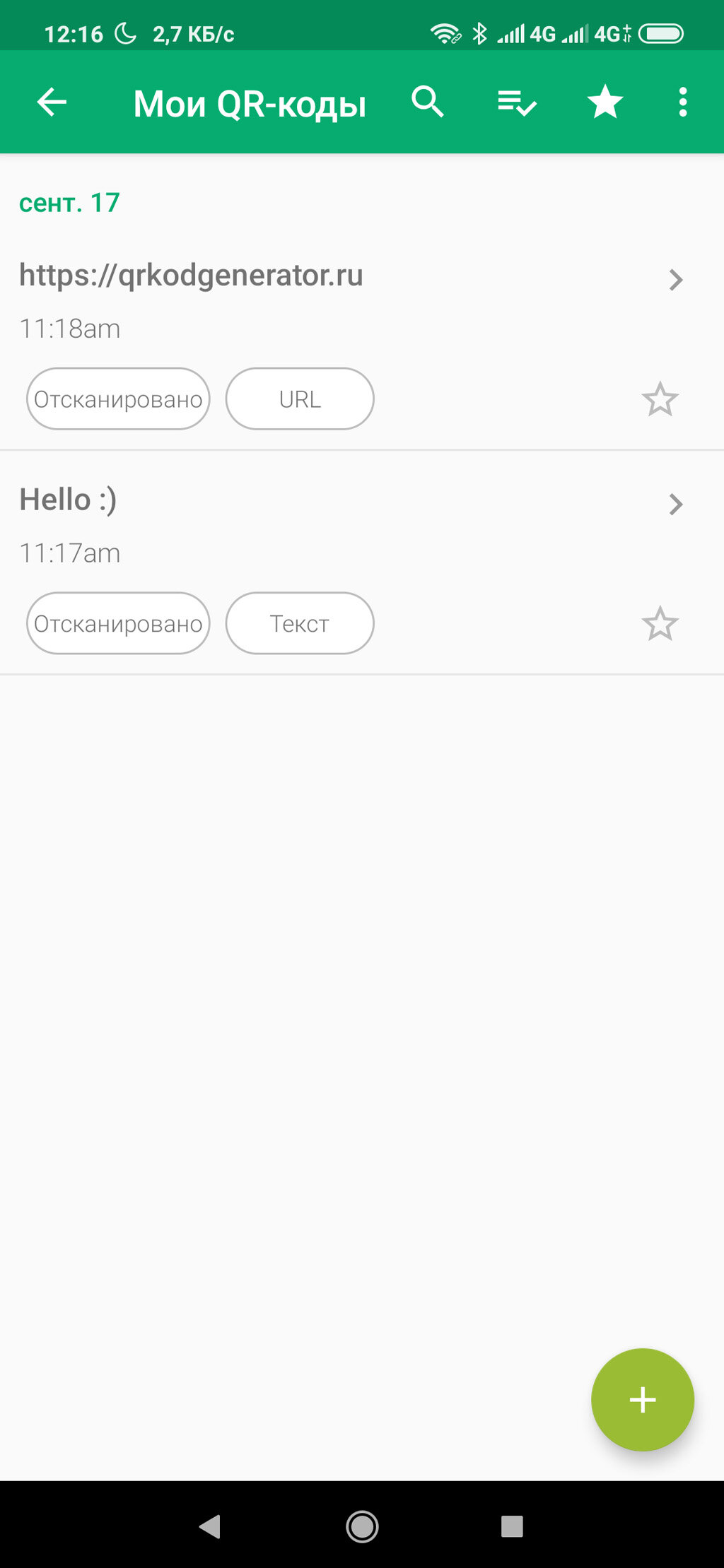Open recent apps from navigation bar
This screenshot has width=724, height=1568.
512,1526
